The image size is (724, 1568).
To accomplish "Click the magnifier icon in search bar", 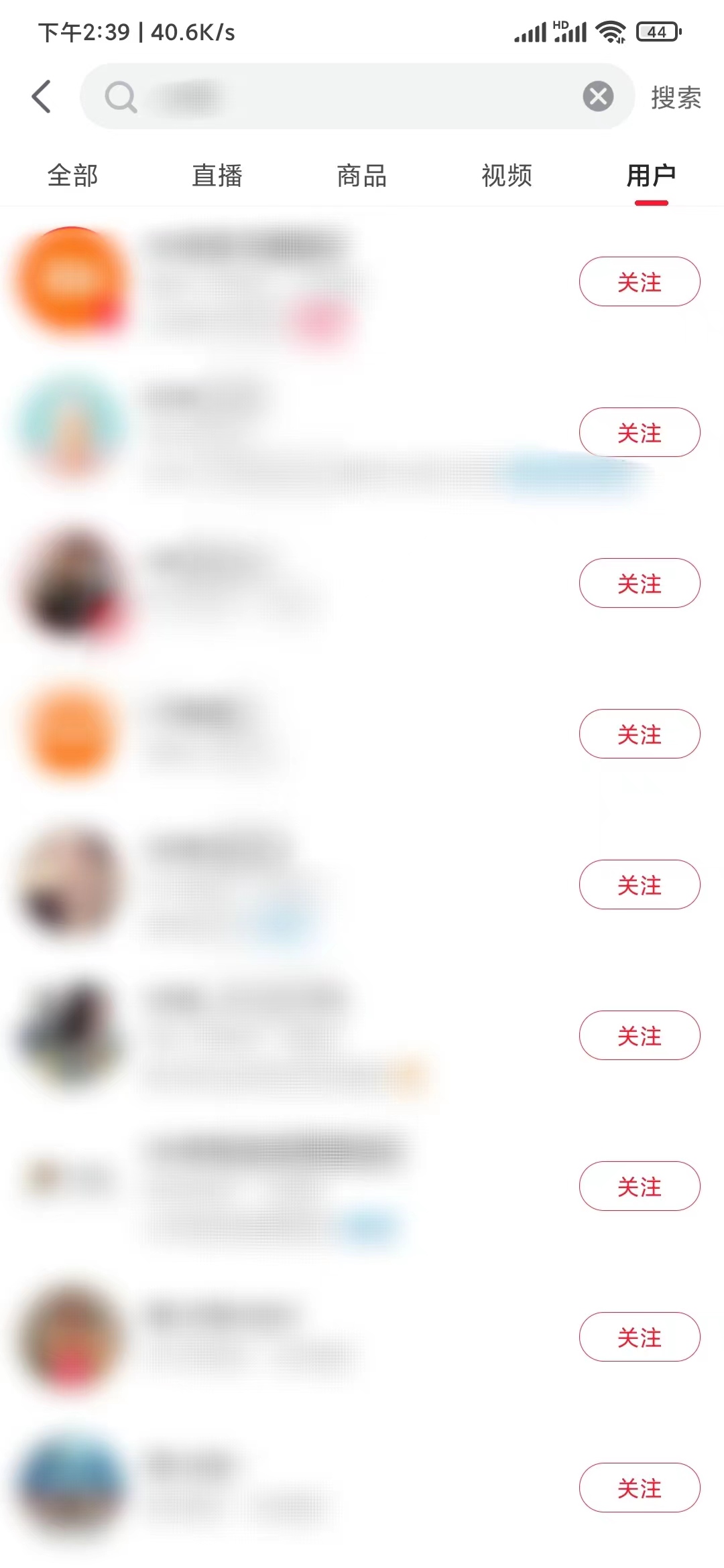I will point(121,96).
